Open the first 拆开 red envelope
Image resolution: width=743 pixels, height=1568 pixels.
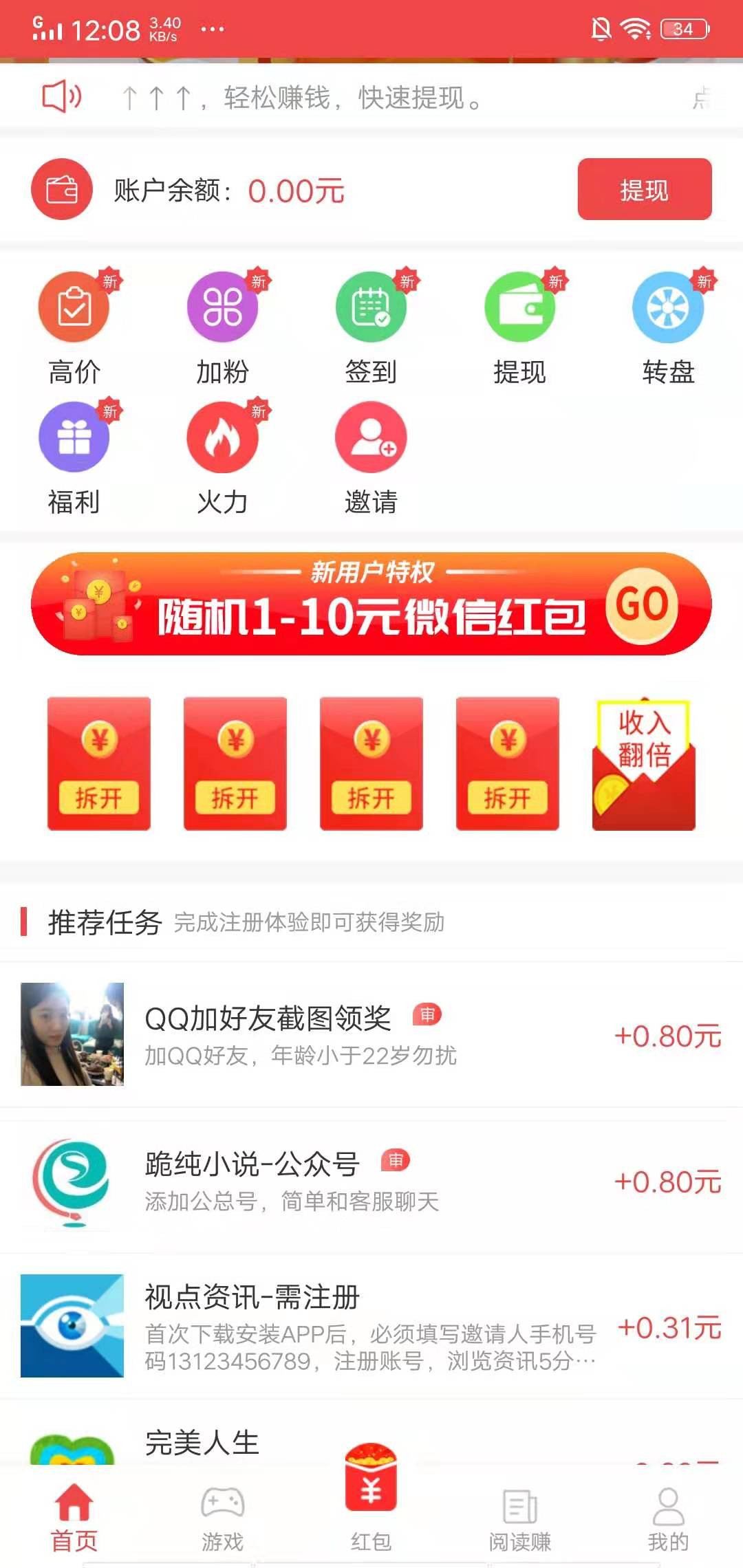pyautogui.click(x=98, y=763)
